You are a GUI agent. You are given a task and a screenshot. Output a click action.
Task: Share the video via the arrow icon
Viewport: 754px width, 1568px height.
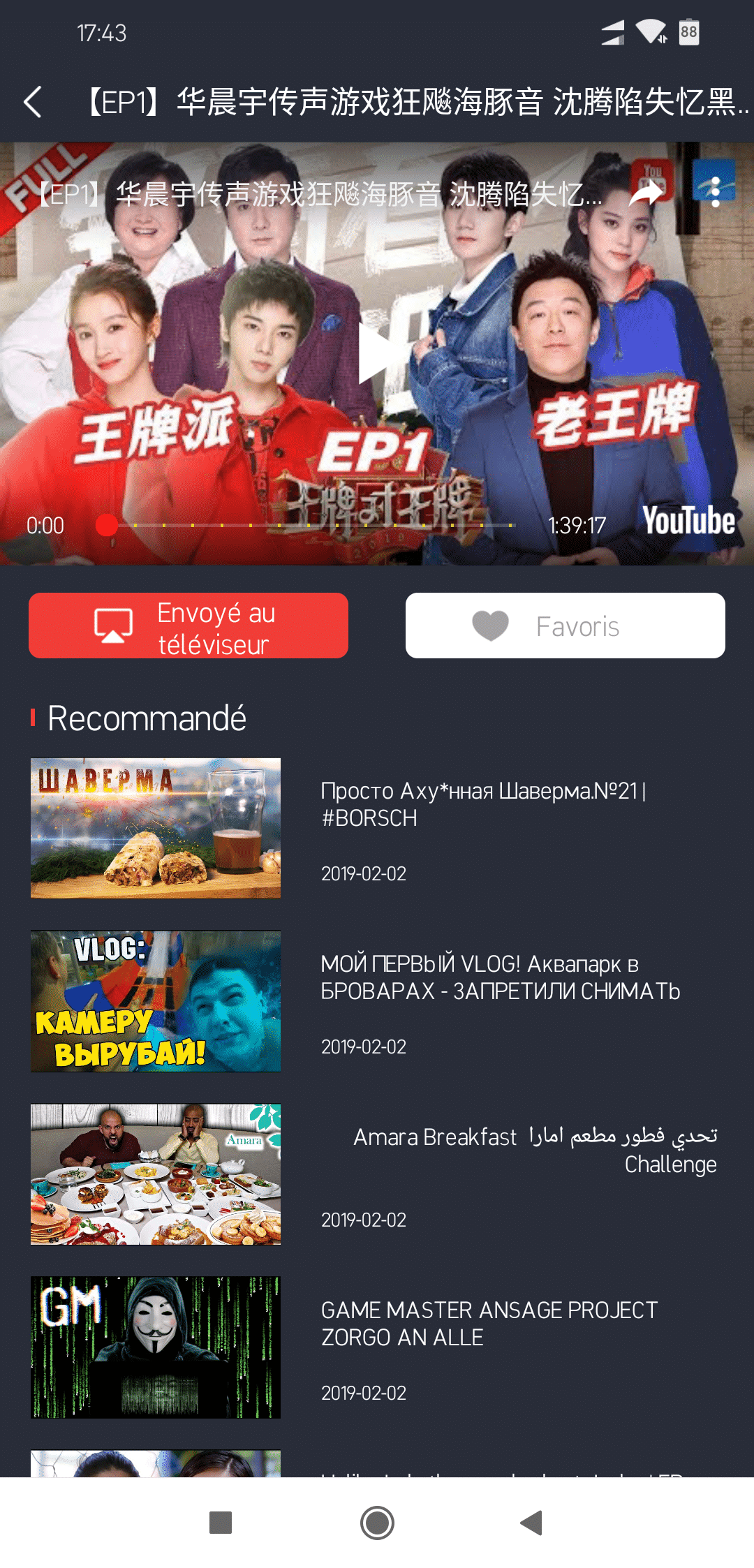[x=646, y=193]
